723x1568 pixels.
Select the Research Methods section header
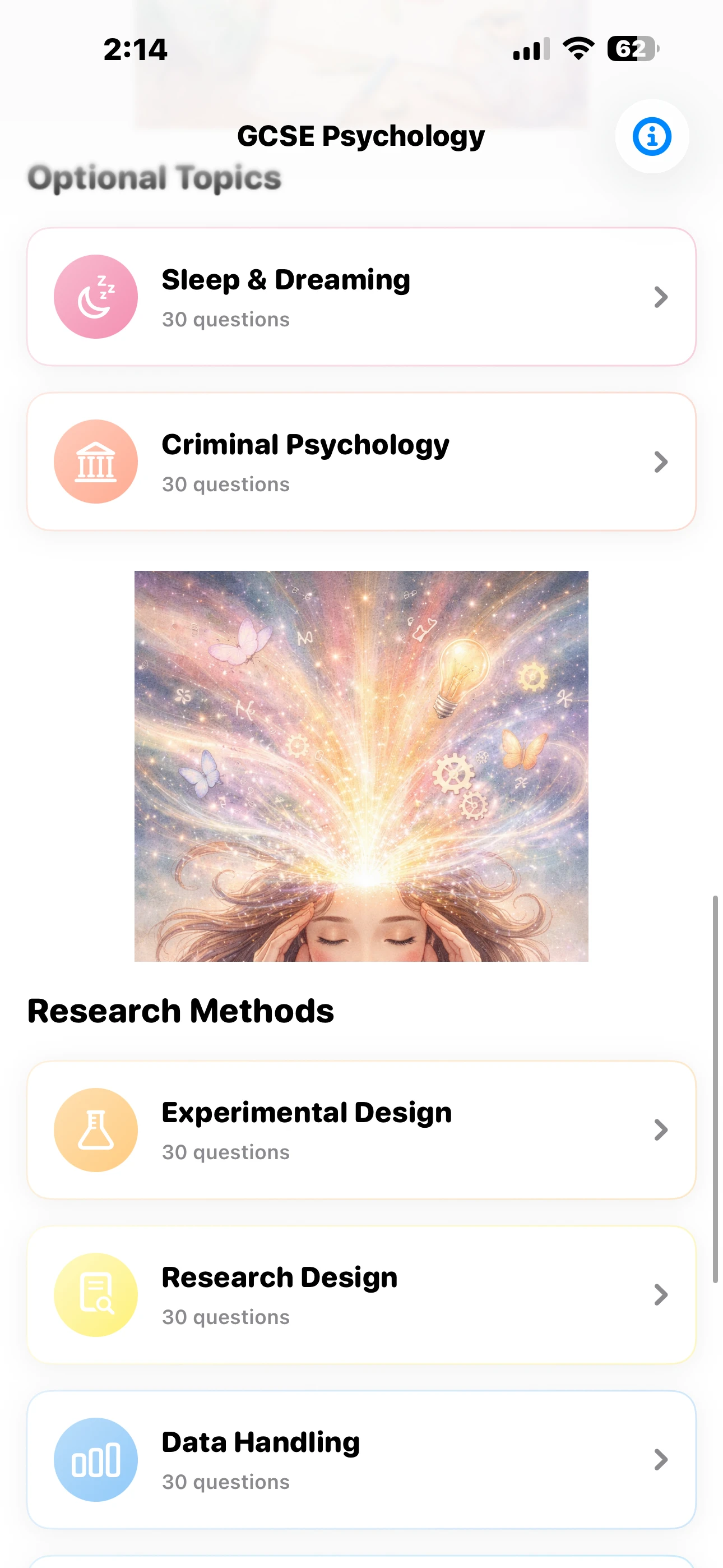pyautogui.click(x=180, y=1011)
